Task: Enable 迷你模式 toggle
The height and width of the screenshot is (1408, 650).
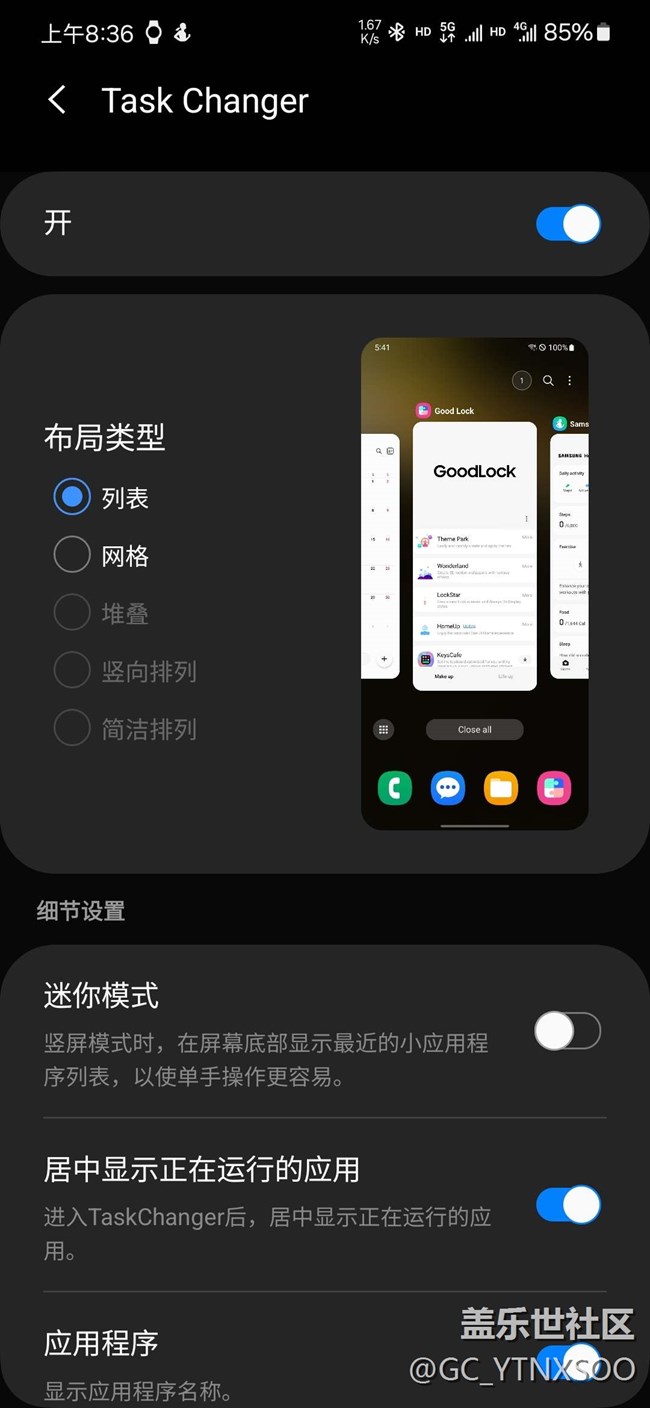Action: pyautogui.click(x=567, y=1031)
